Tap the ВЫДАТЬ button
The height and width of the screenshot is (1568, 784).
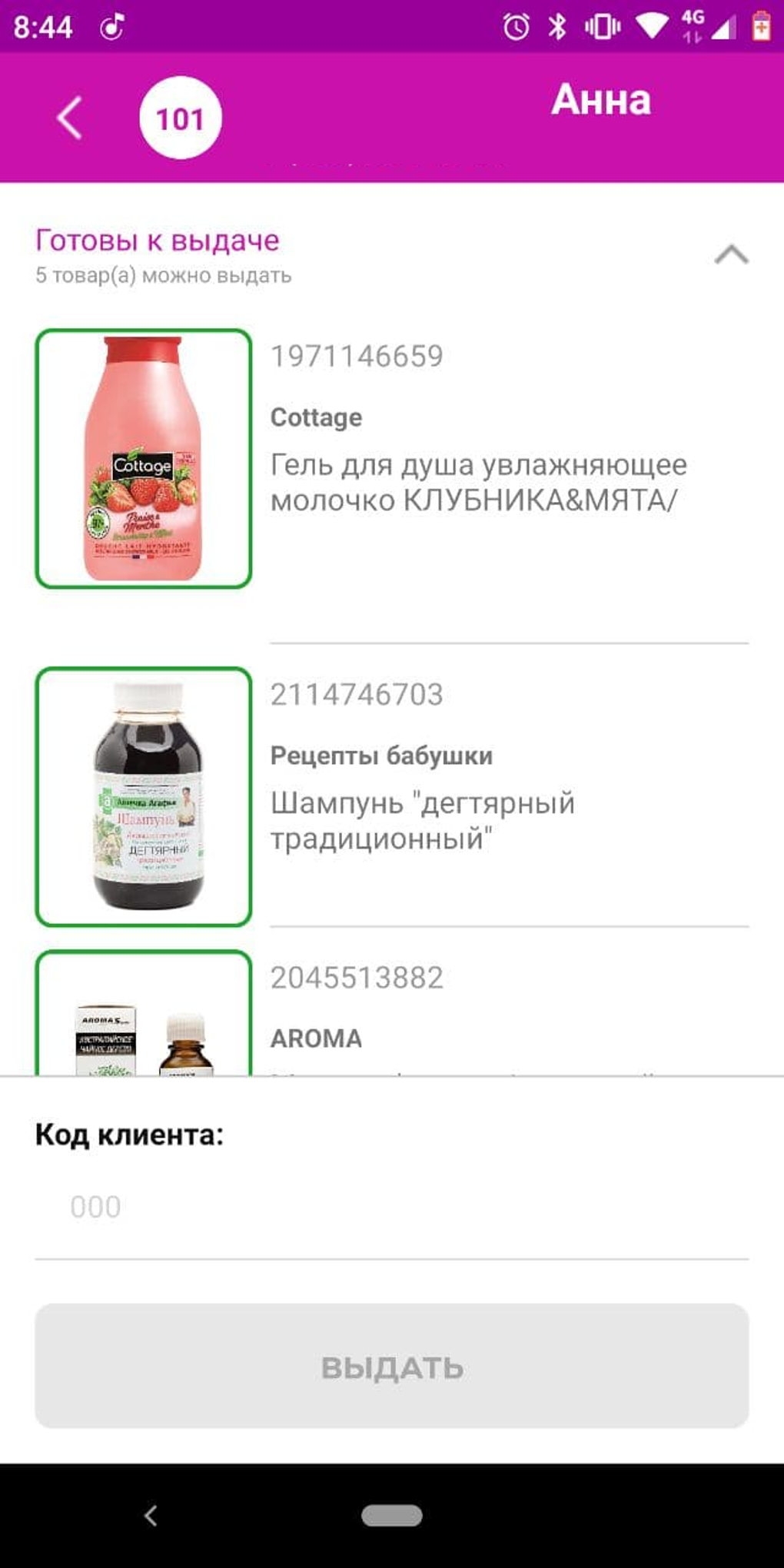[391, 1366]
